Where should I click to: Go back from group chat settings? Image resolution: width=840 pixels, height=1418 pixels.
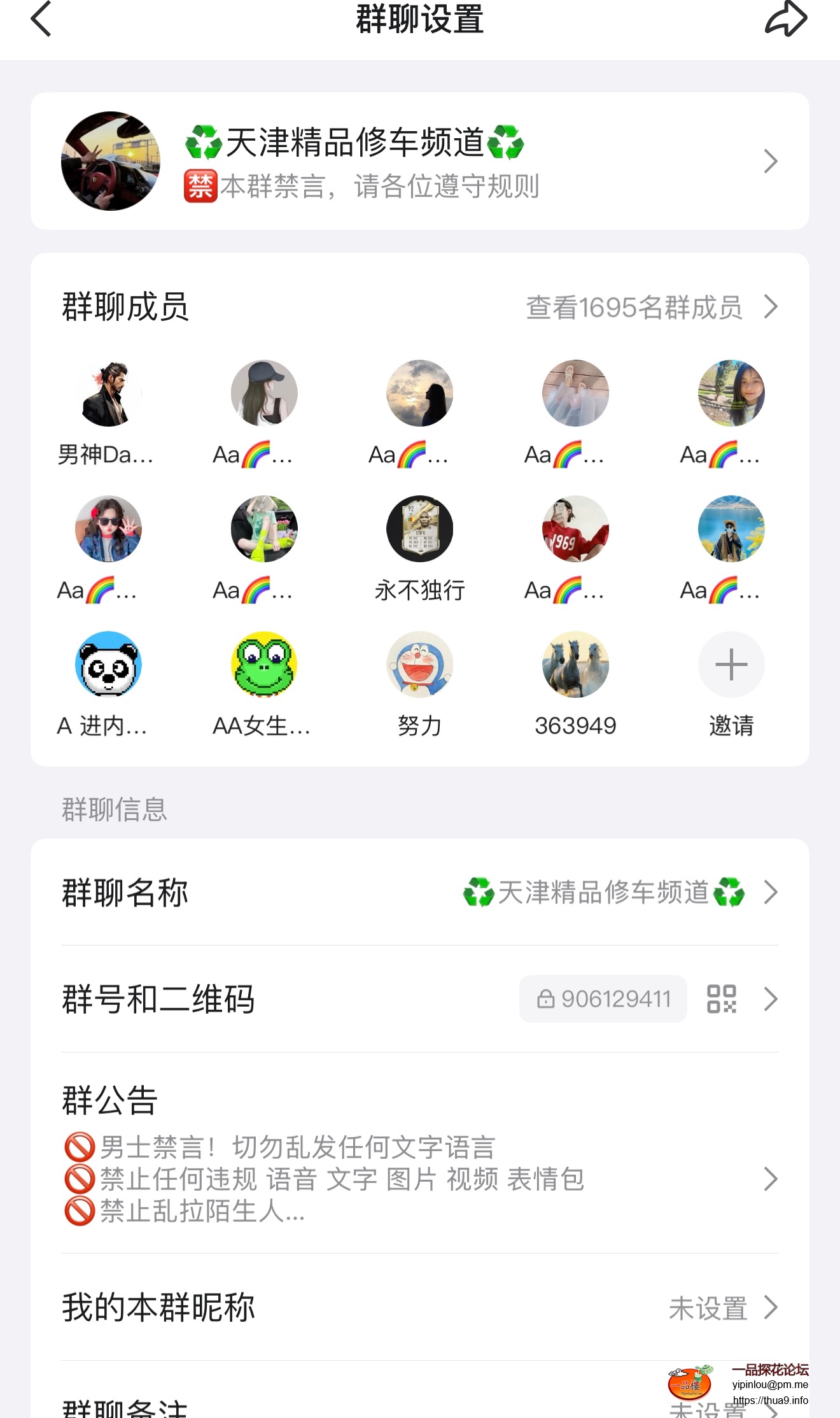(x=41, y=19)
